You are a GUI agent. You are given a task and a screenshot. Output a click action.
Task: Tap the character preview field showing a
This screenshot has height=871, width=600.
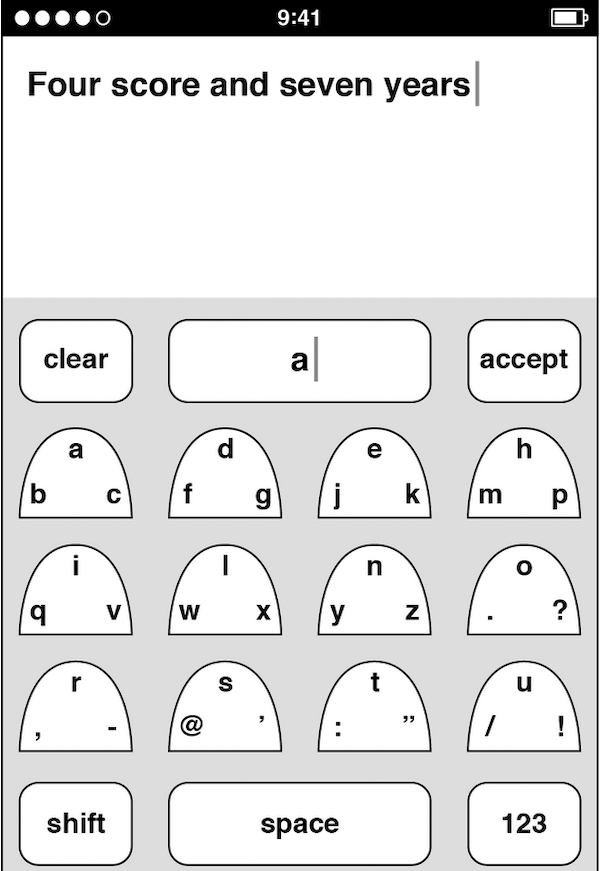(299, 360)
